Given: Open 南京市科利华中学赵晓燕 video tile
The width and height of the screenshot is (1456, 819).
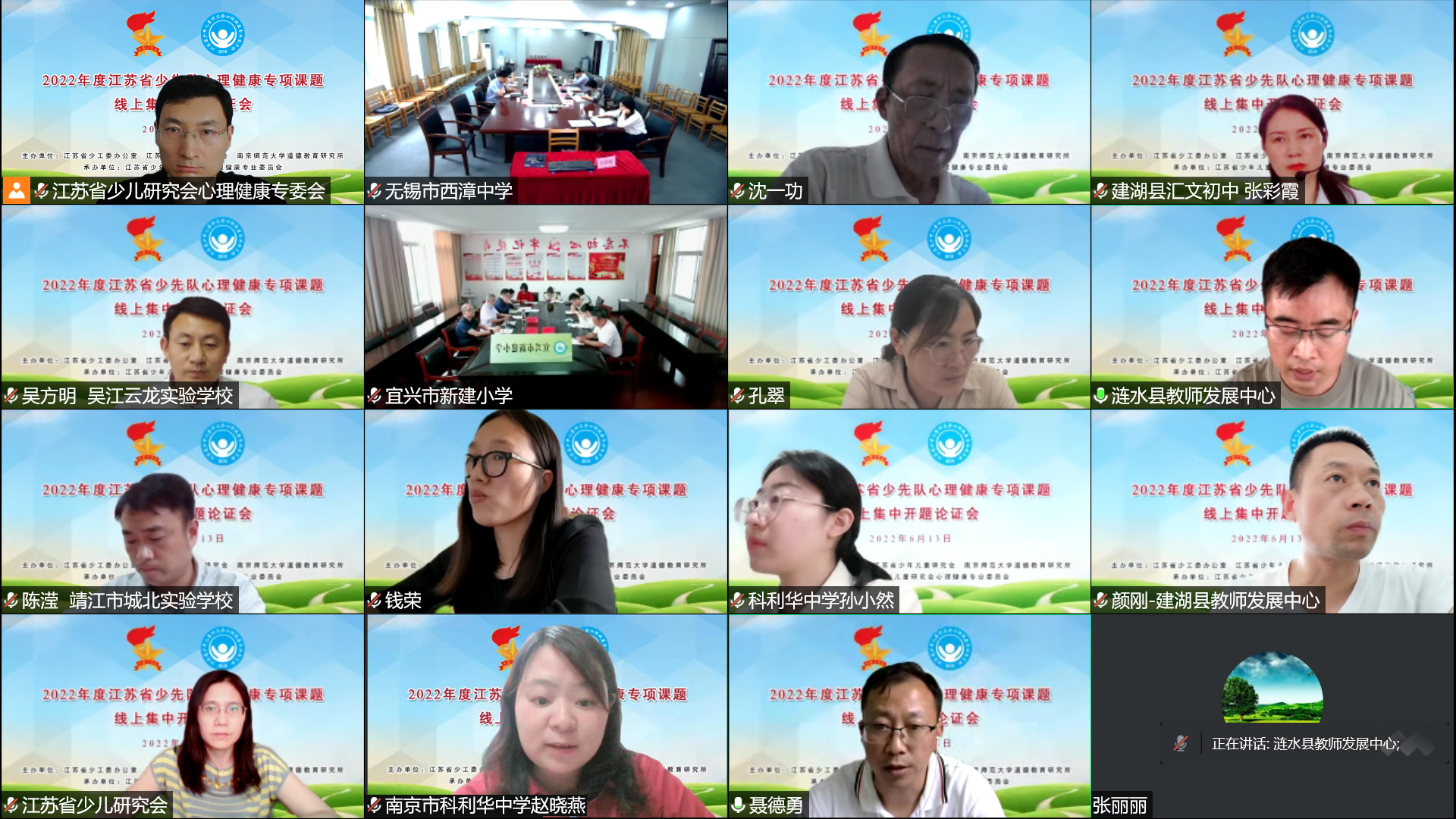Looking at the screenshot, I should click(x=545, y=717).
